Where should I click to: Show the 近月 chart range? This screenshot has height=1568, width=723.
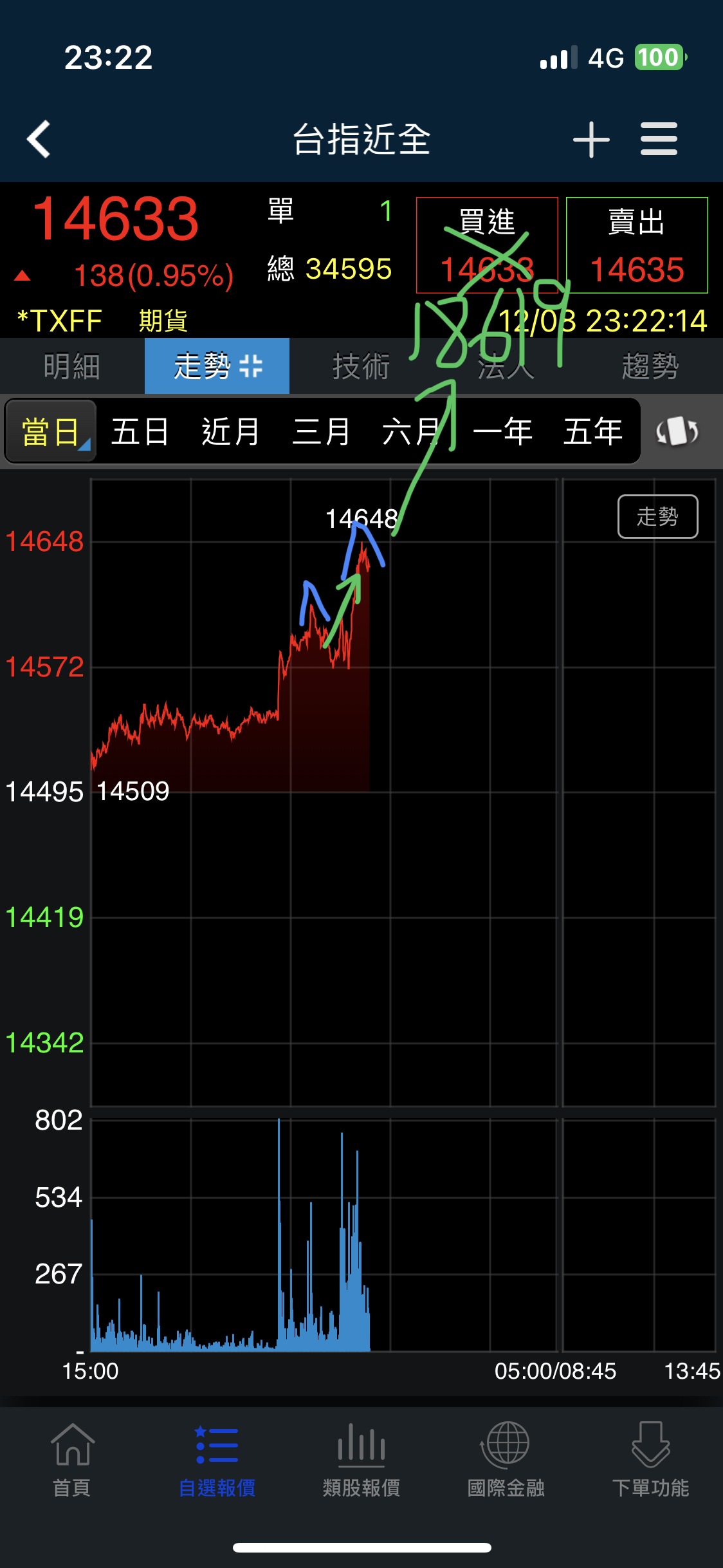pos(230,431)
